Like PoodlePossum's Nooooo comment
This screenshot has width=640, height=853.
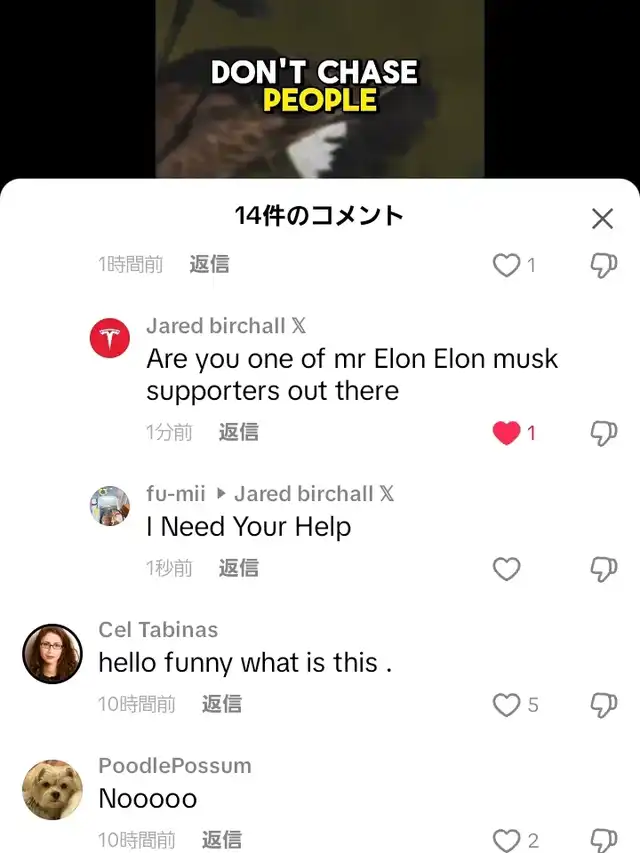[506, 840]
